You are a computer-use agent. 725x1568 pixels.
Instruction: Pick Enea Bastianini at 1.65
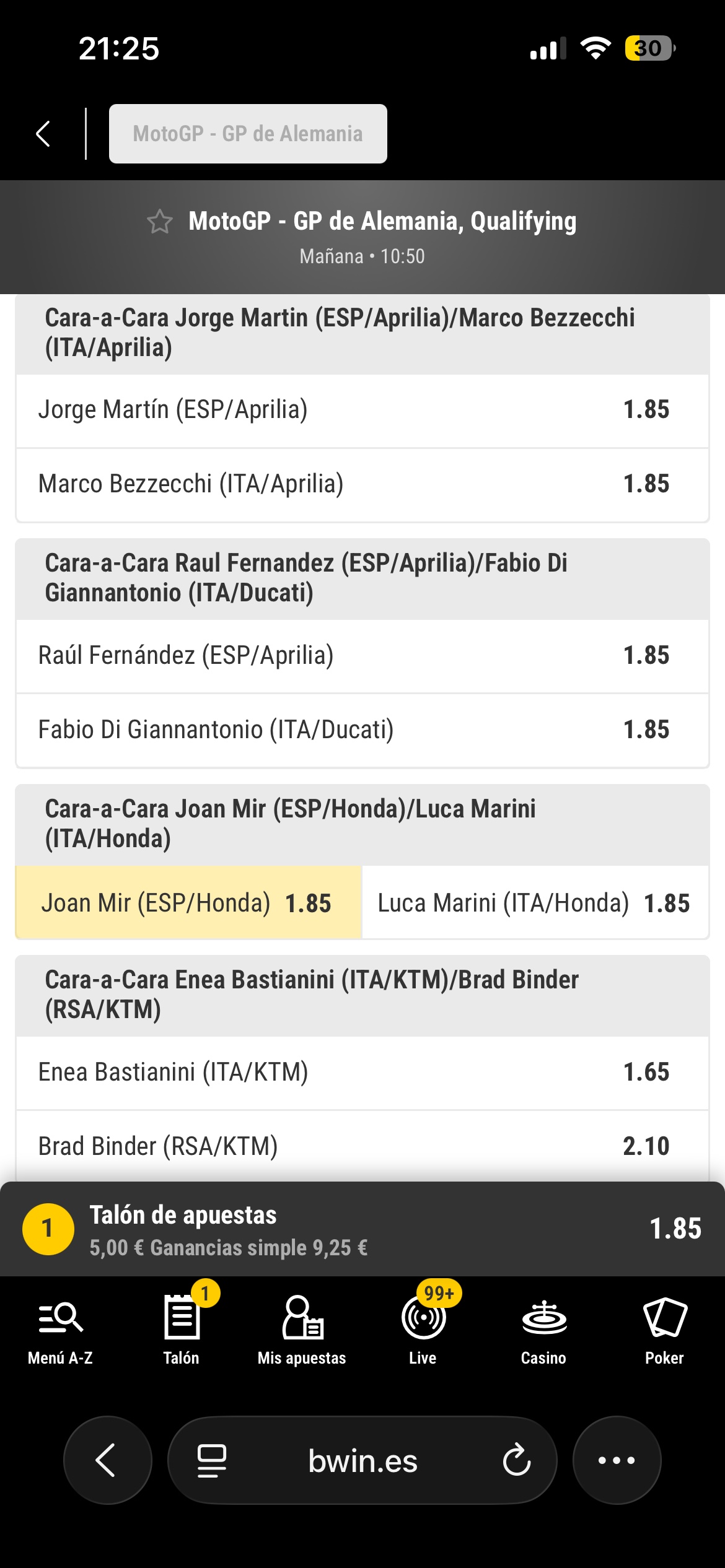[362, 1073]
